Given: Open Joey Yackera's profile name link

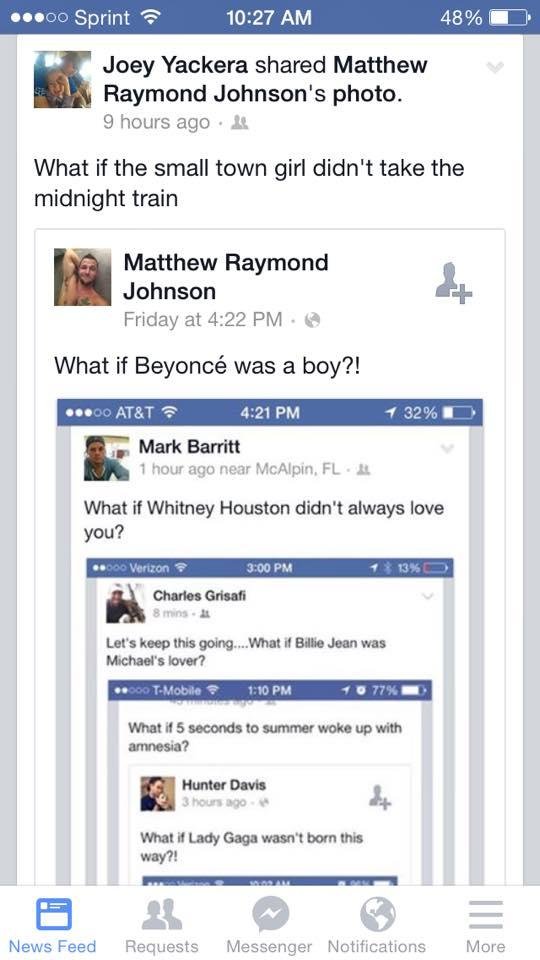Looking at the screenshot, I should [176, 65].
